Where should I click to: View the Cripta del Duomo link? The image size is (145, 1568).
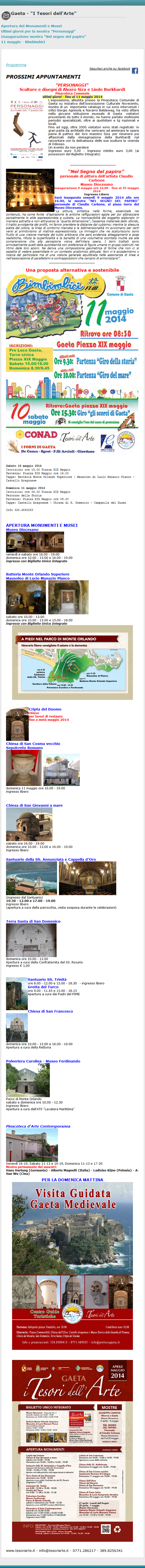point(45,709)
